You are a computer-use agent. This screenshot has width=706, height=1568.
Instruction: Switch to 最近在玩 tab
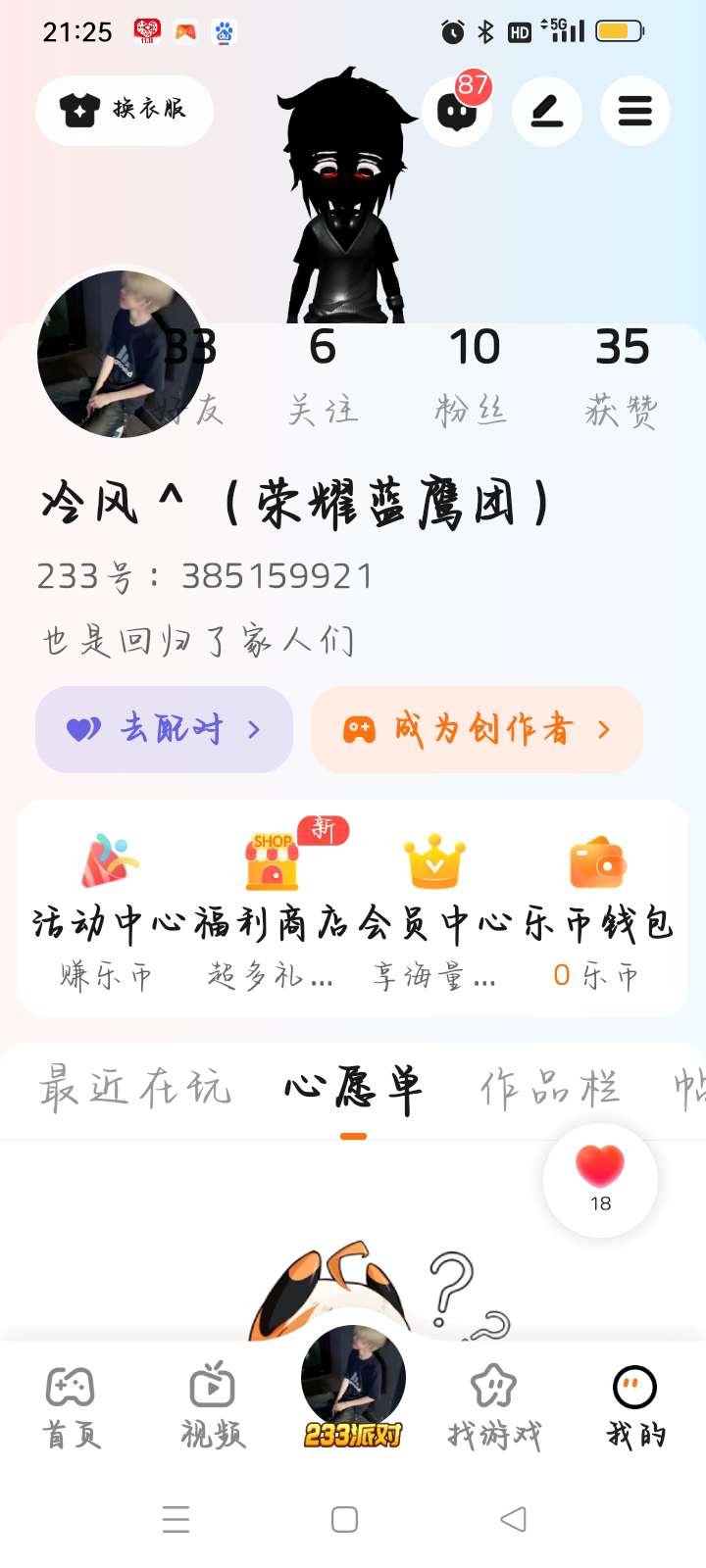[x=135, y=1088]
